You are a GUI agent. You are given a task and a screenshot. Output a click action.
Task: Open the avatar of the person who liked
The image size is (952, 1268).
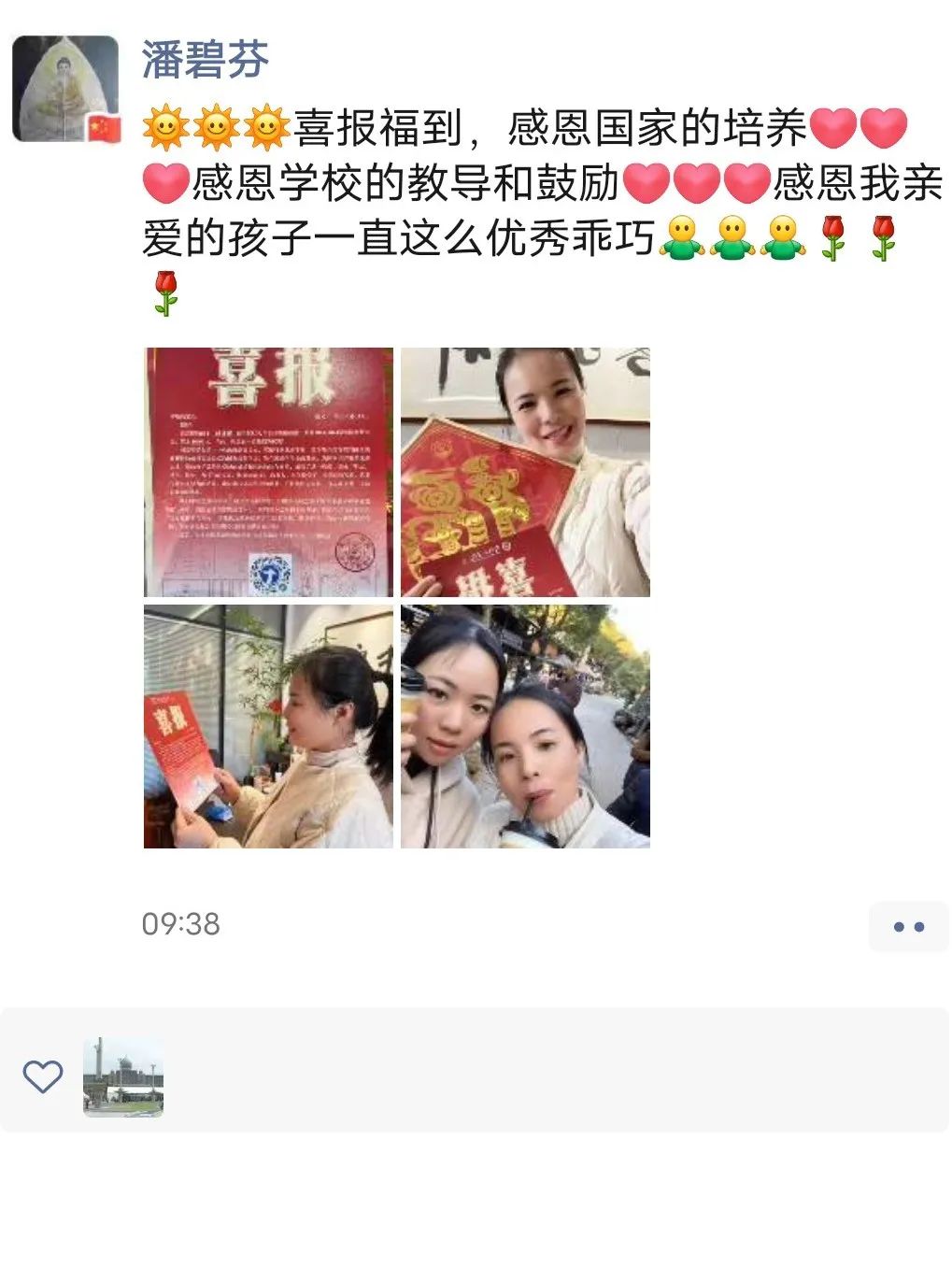[123, 1076]
